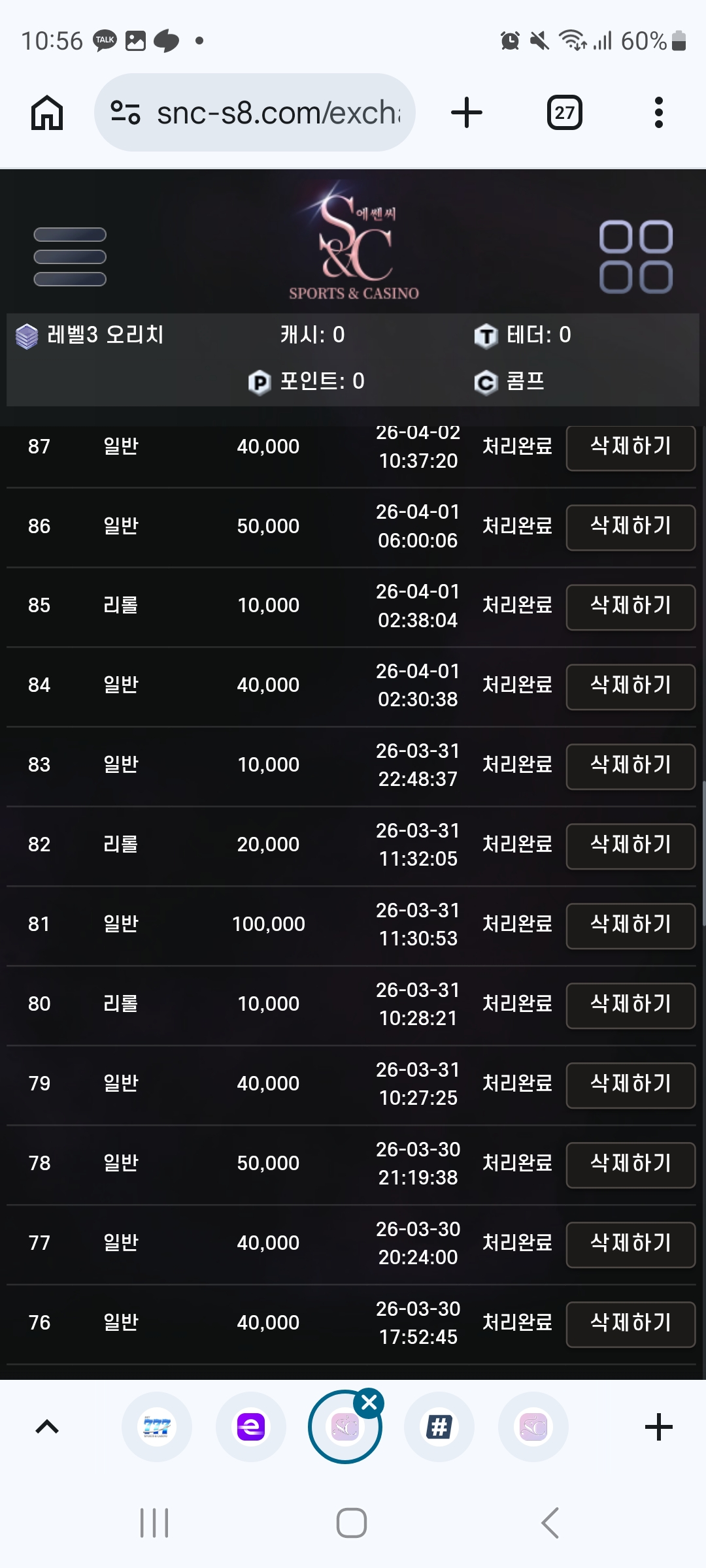Expand the bottom tab bar chevron

(47, 1427)
